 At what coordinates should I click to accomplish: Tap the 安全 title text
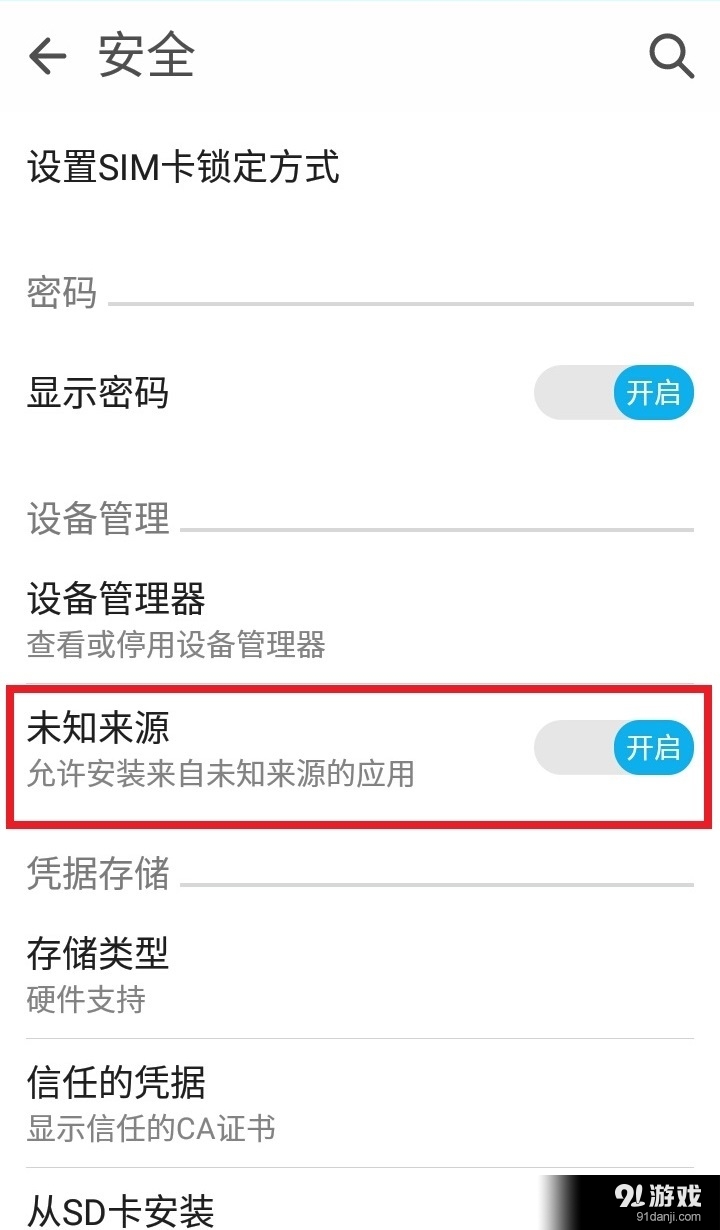(x=144, y=56)
